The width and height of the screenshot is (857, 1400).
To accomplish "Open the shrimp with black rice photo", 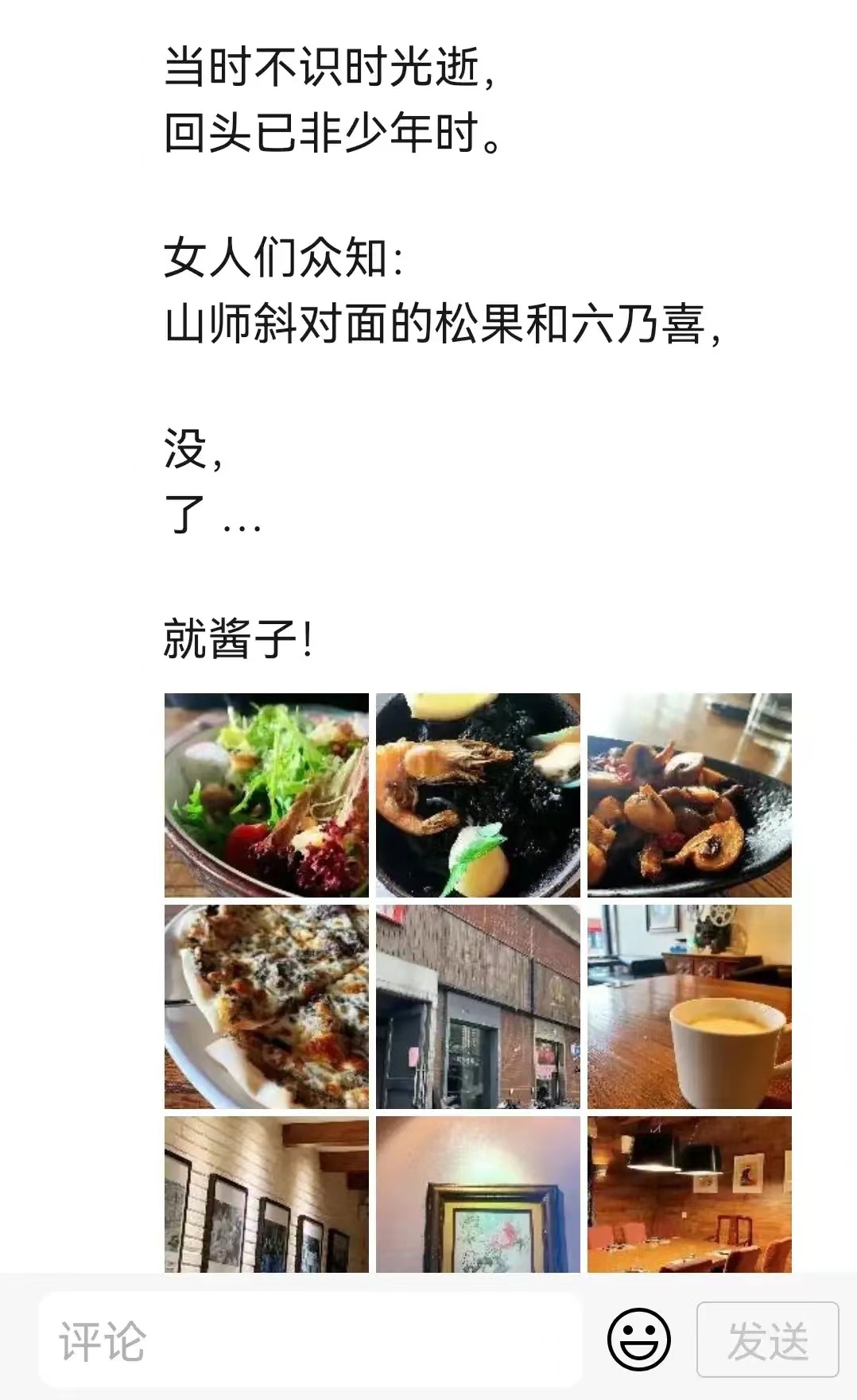I will point(478,795).
